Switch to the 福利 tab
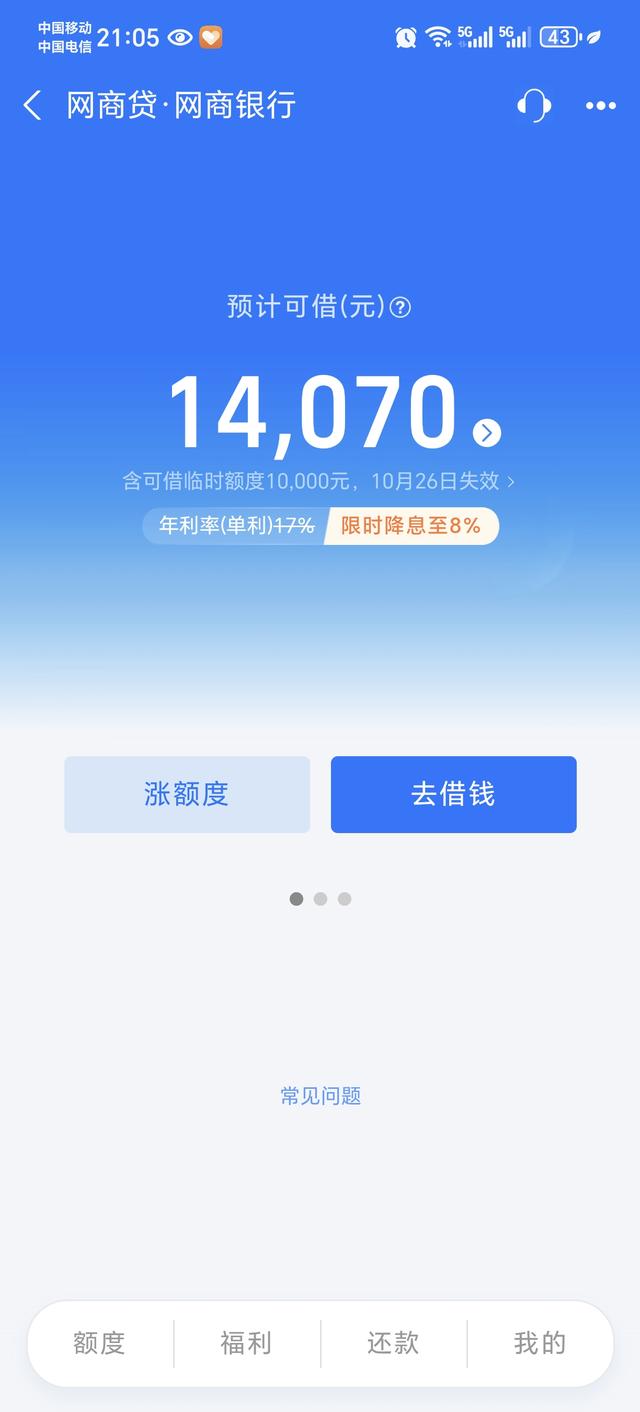640x1412 pixels. click(246, 1343)
